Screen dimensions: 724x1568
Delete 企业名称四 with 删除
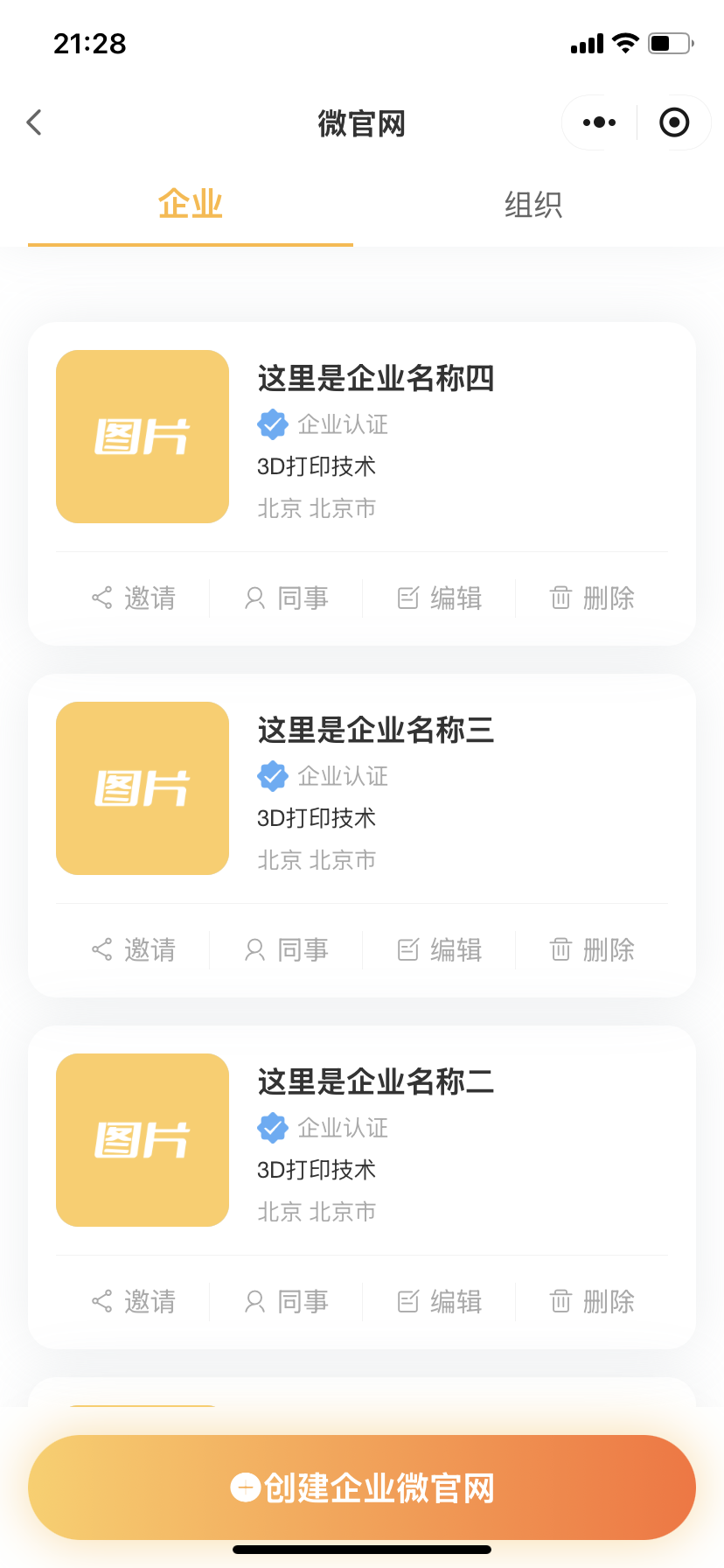coord(592,598)
